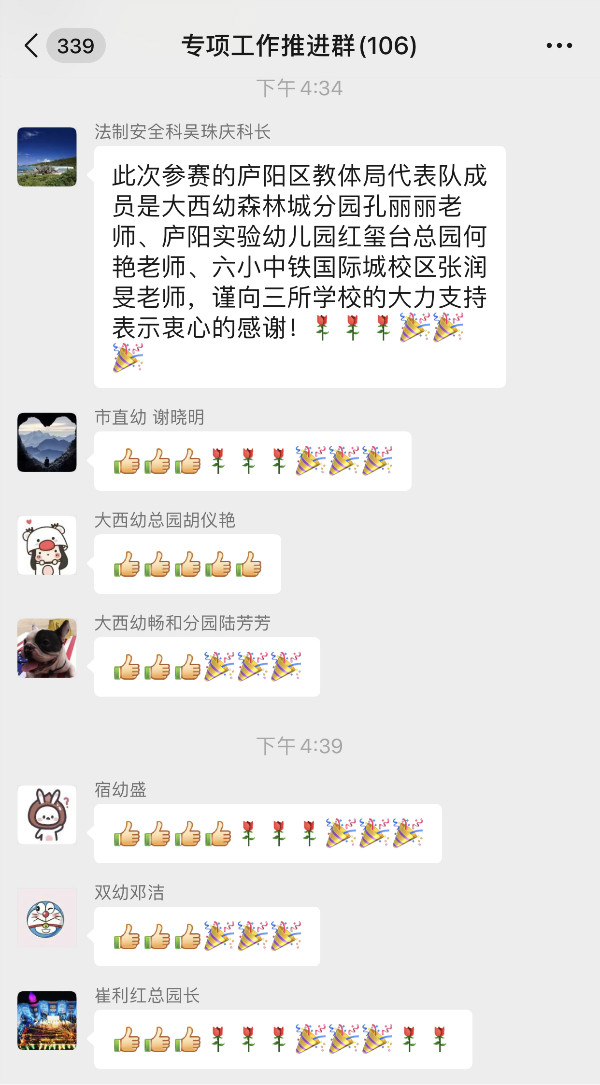600x1085 pixels.
Task: View 市直幼 谢晓明's avatar profile
Action: click(47, 442)
